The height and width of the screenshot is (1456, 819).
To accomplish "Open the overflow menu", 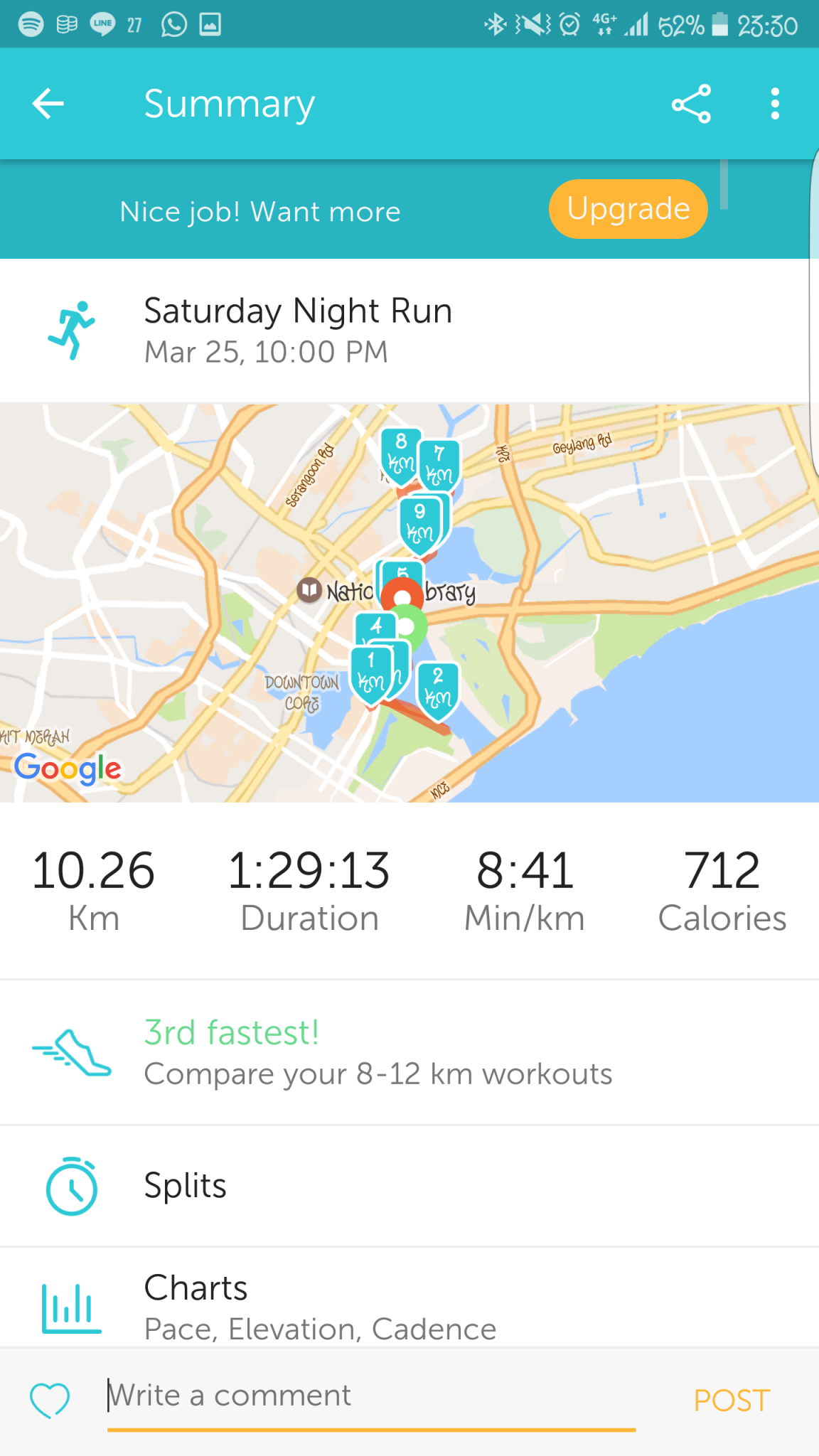I will pyautogui.click(x=775, y=104).
